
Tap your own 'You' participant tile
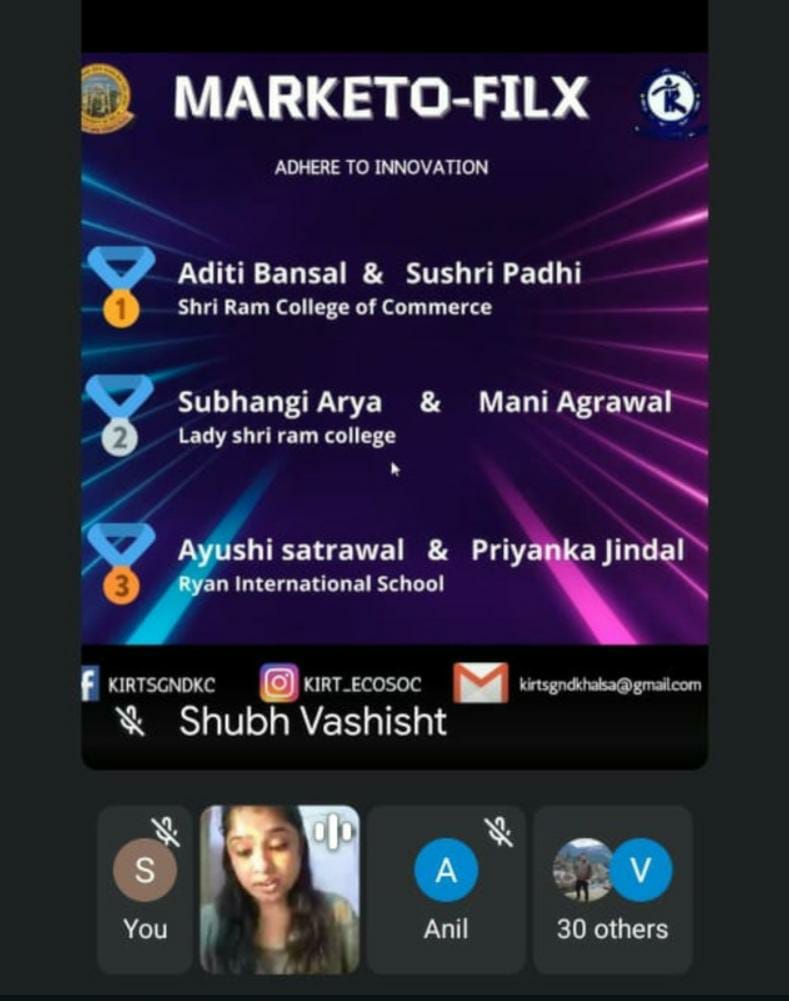pyautogui.click(x=145, y=890)
